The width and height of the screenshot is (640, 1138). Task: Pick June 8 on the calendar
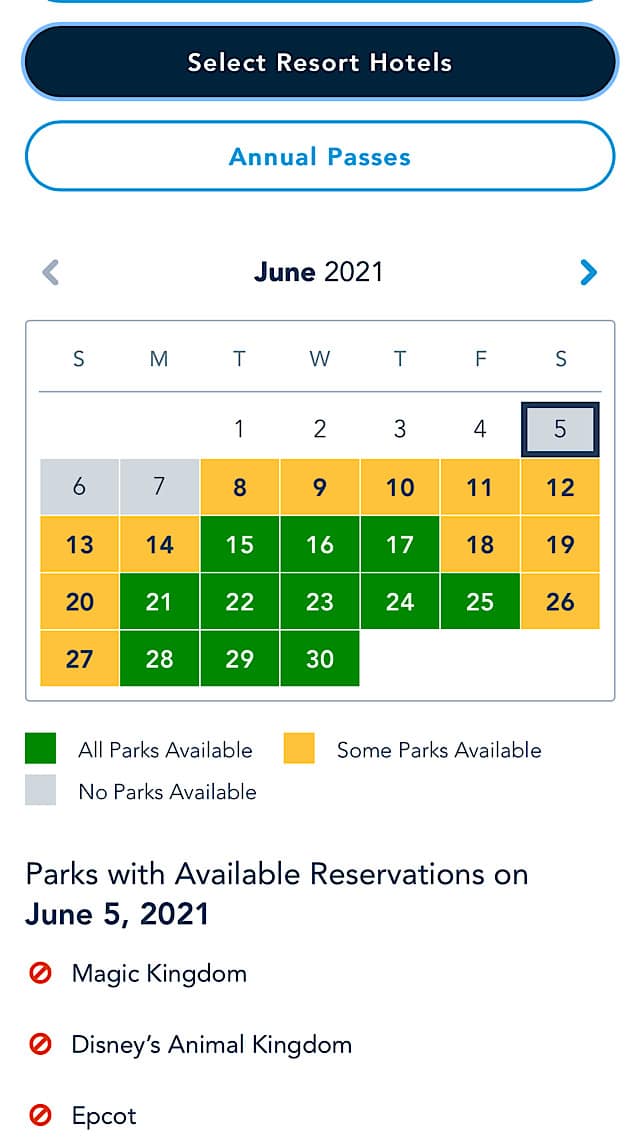[x=239, y=487]
